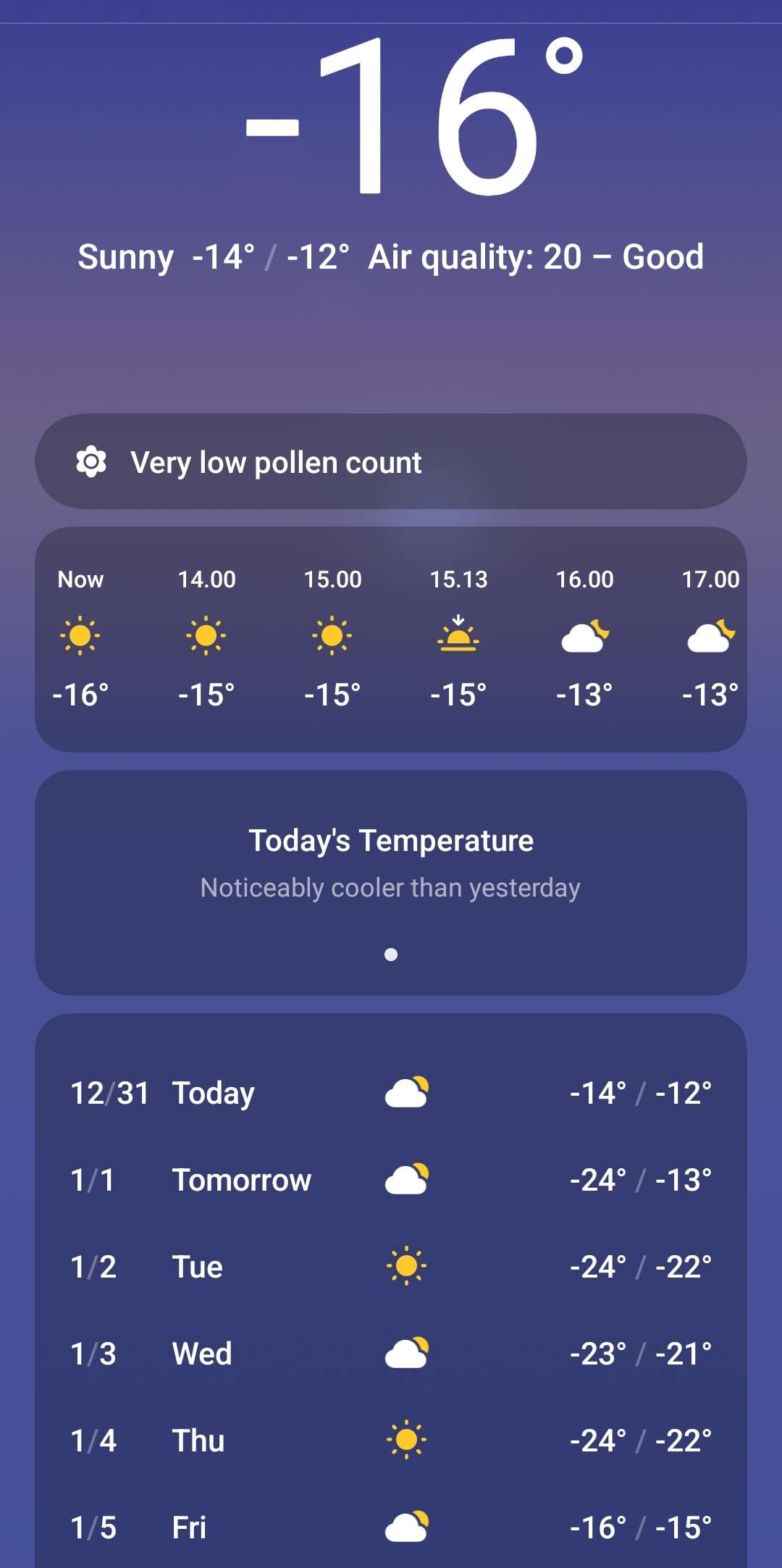View Tomorrow's 1/1 forecast details
This screenshot has height=1568, width=782.
(391, 1180)
